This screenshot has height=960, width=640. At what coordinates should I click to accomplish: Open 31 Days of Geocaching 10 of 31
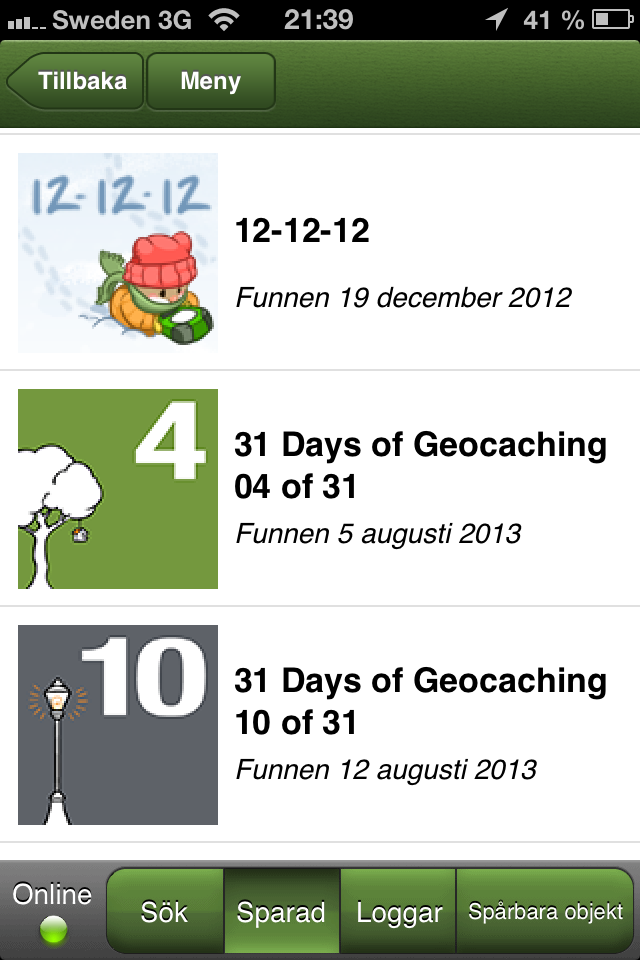pyautogui.click(x=320, y=724)
